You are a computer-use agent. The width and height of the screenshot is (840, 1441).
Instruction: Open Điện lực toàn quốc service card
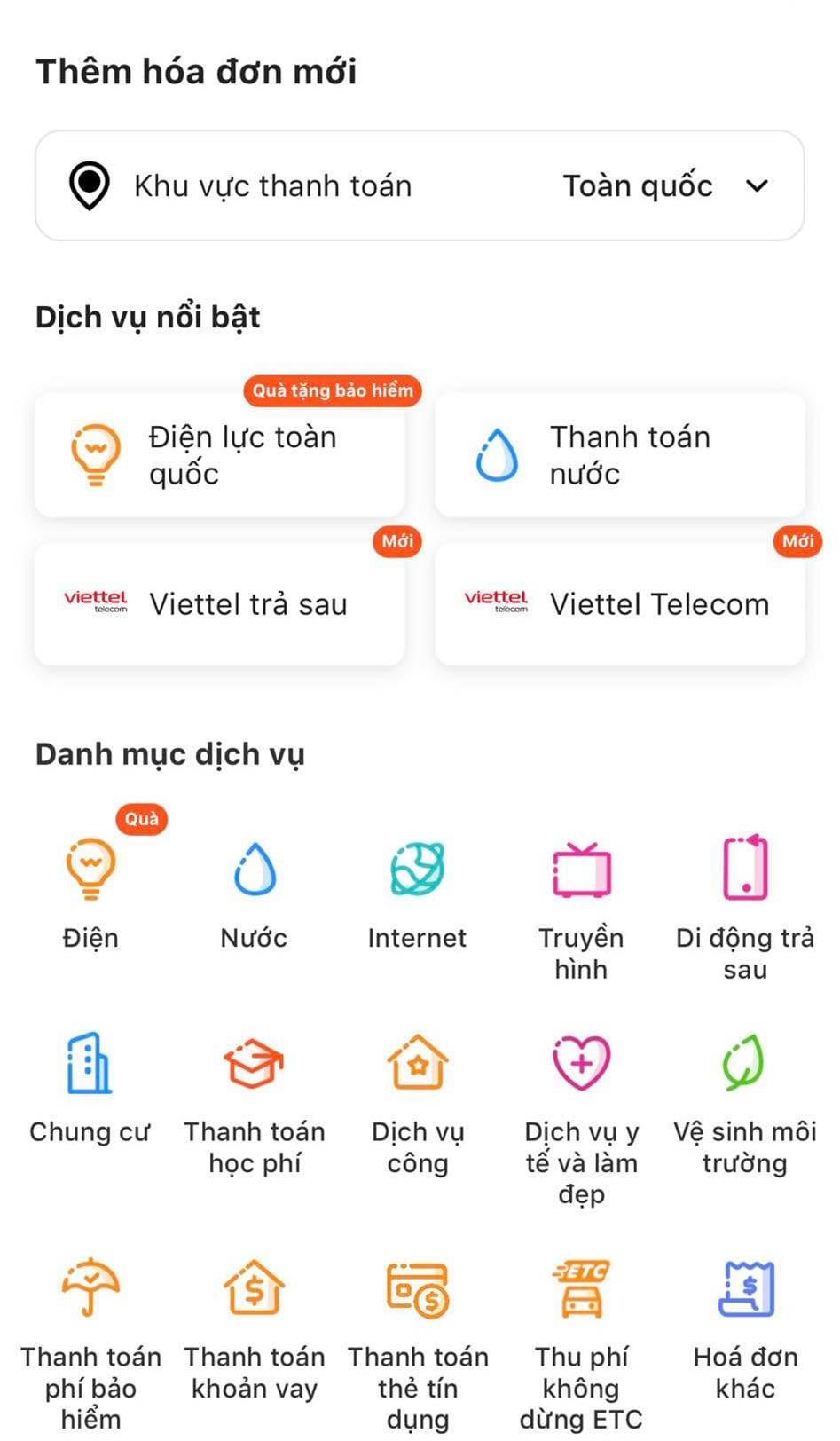point(218,454)
